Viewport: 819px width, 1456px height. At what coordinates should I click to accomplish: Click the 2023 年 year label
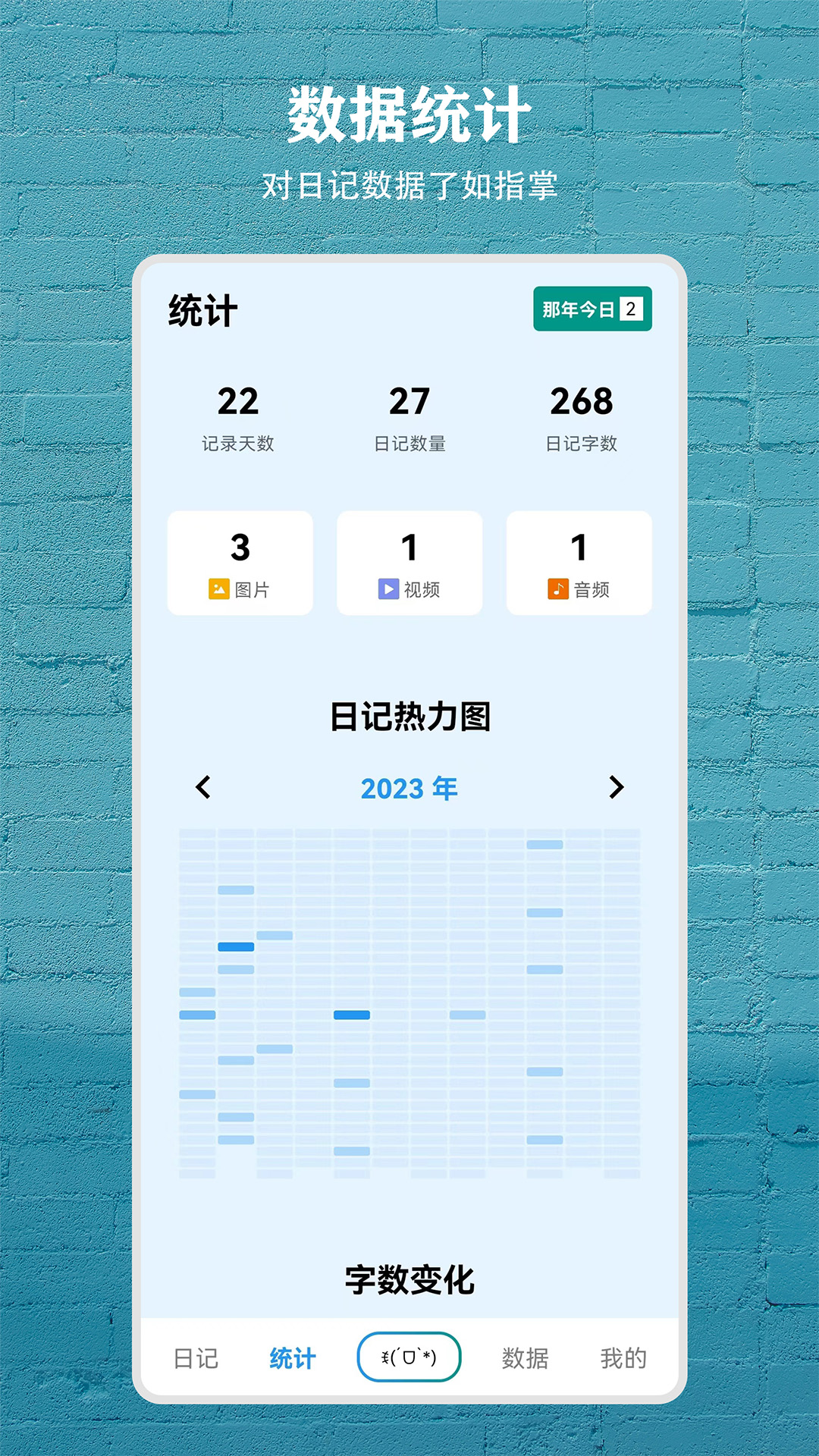click(409, 789)
